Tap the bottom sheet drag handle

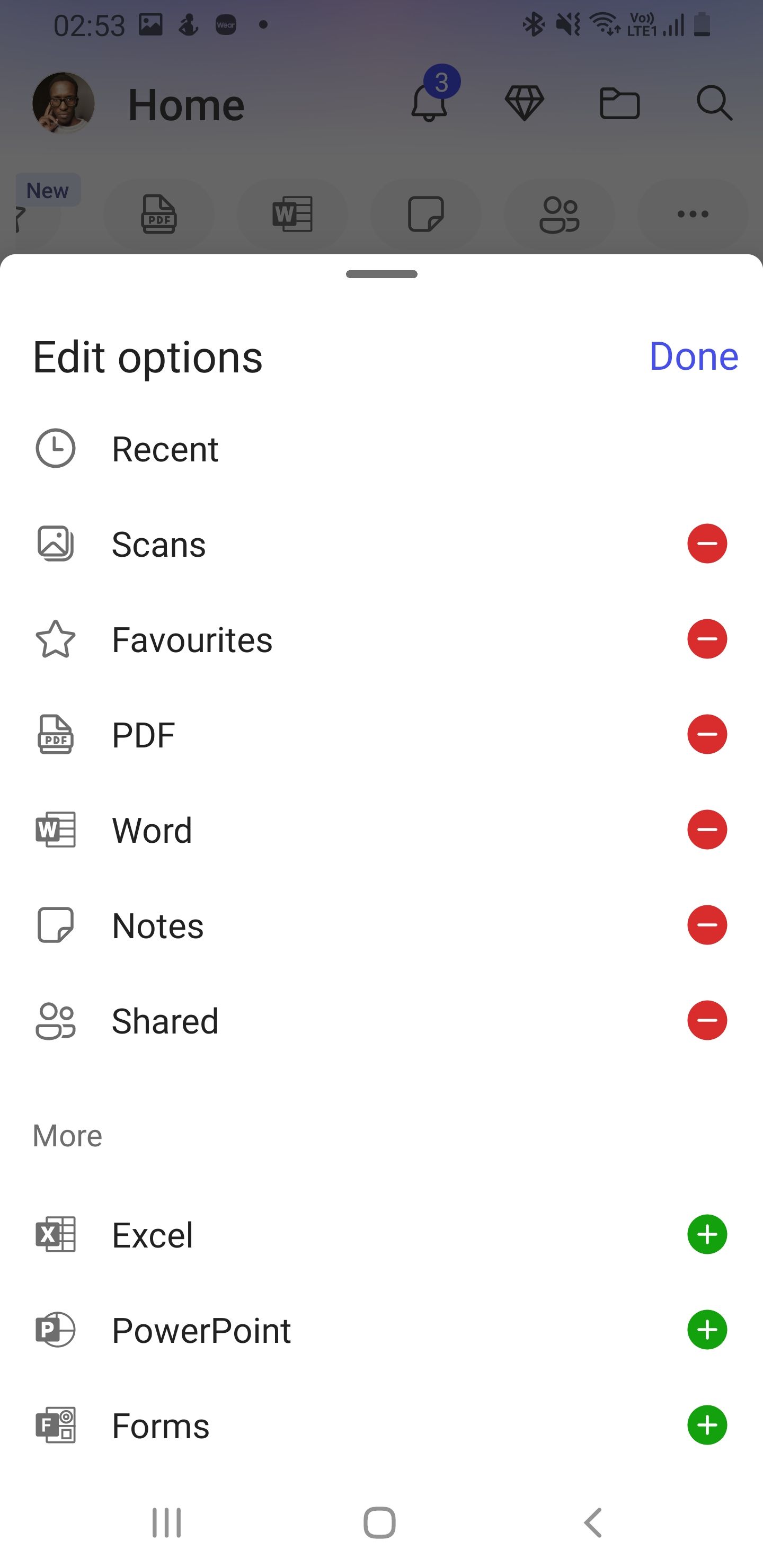click(x=381, y=274)
